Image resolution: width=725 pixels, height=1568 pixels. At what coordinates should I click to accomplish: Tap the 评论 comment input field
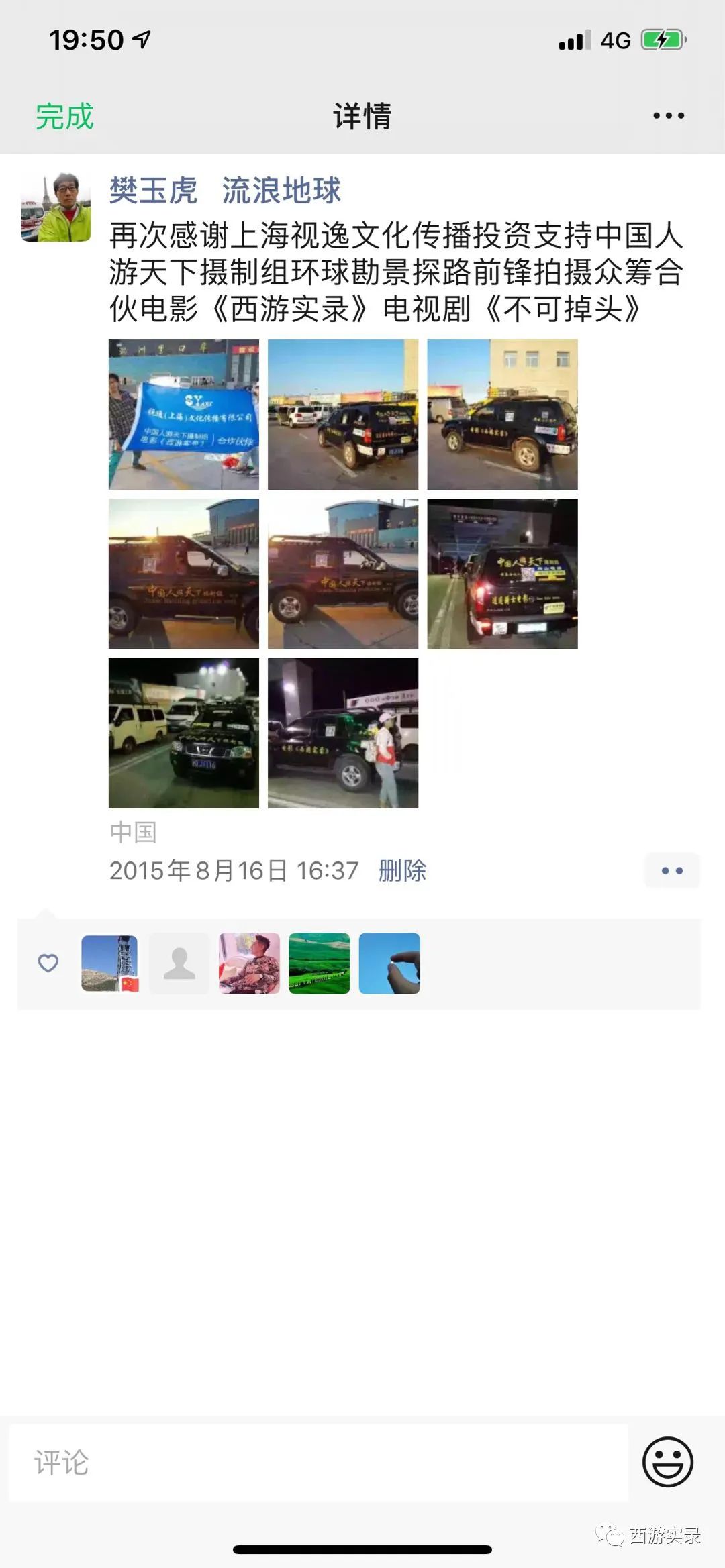[269, 1465]
